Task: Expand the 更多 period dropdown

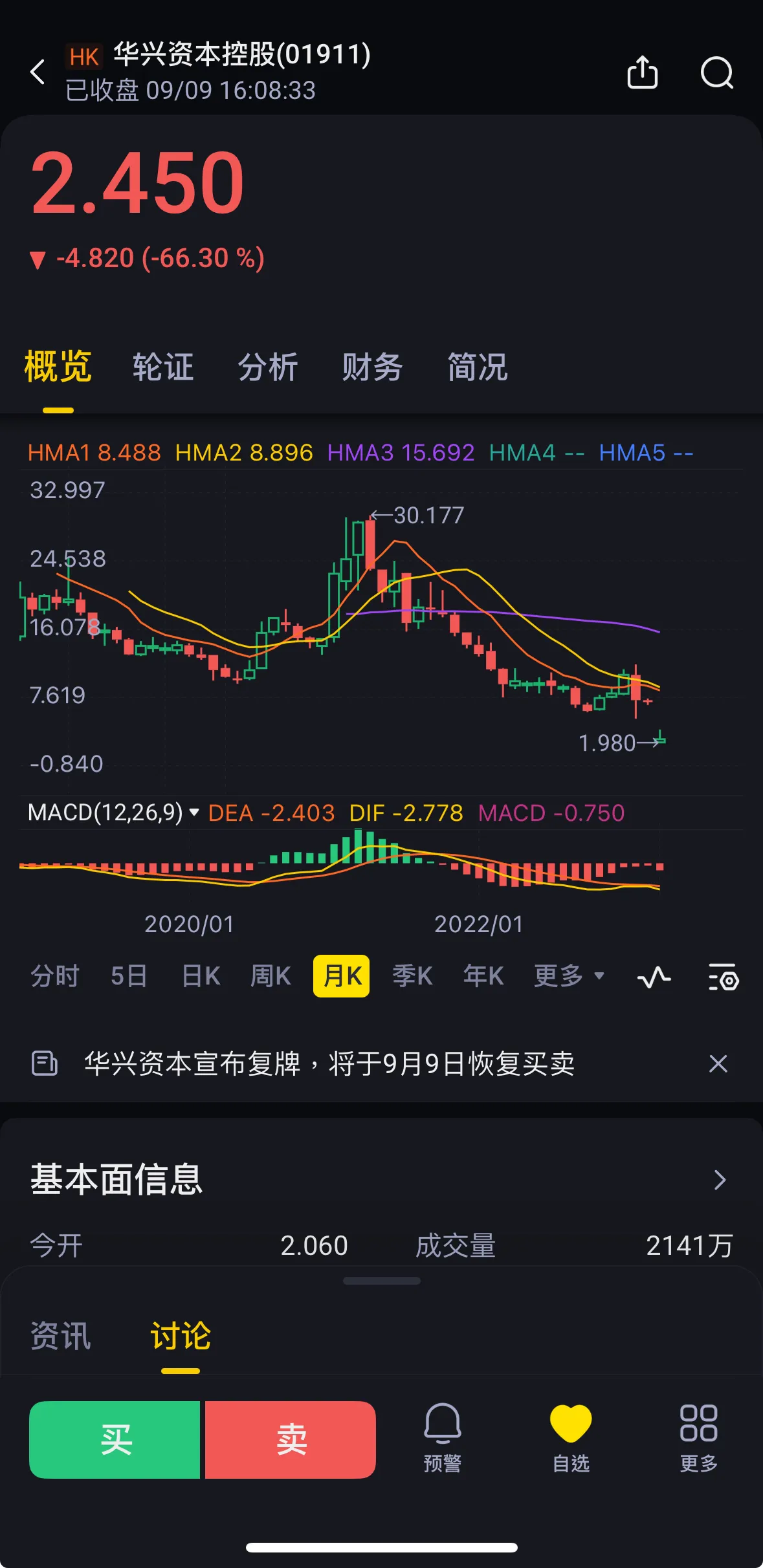Action: [x=569, y=976]
